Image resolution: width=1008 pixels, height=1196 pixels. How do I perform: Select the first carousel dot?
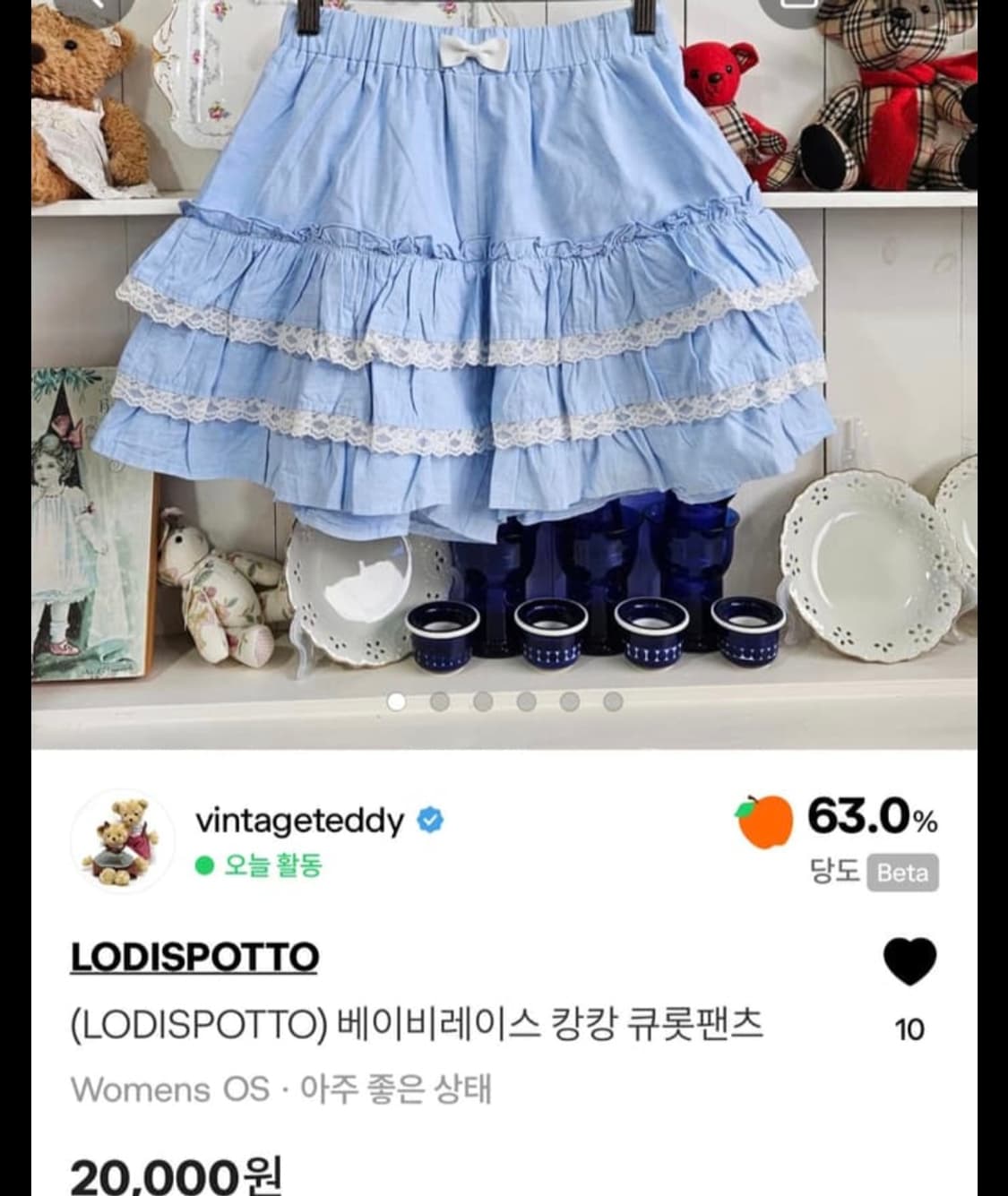point(396,701)
